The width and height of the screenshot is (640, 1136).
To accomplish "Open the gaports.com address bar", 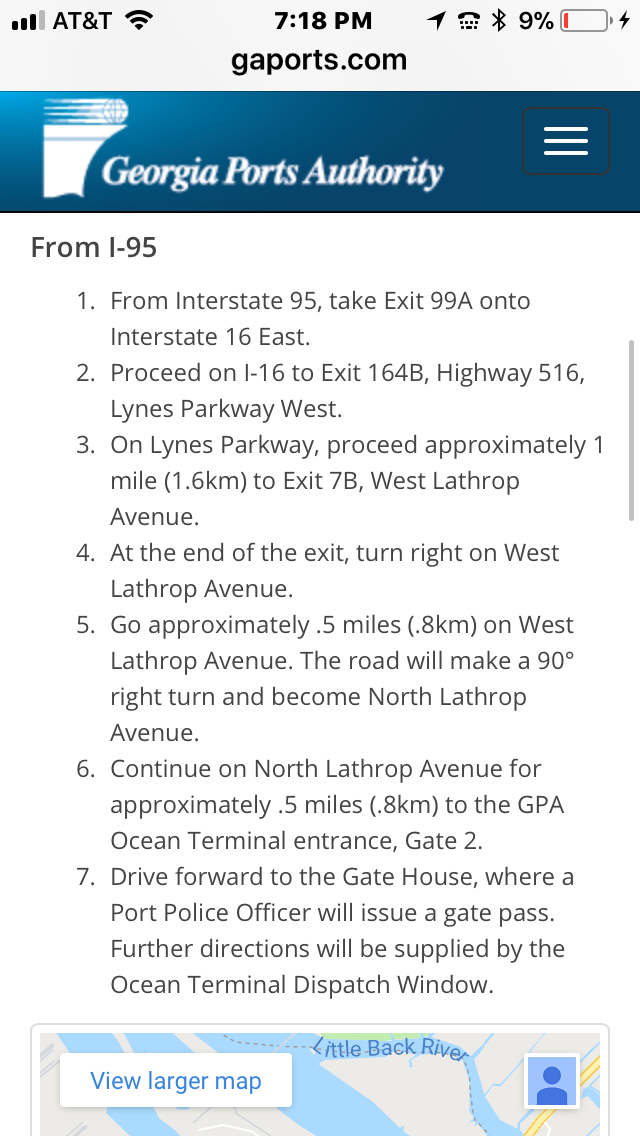I will click(x=319, y=60).
